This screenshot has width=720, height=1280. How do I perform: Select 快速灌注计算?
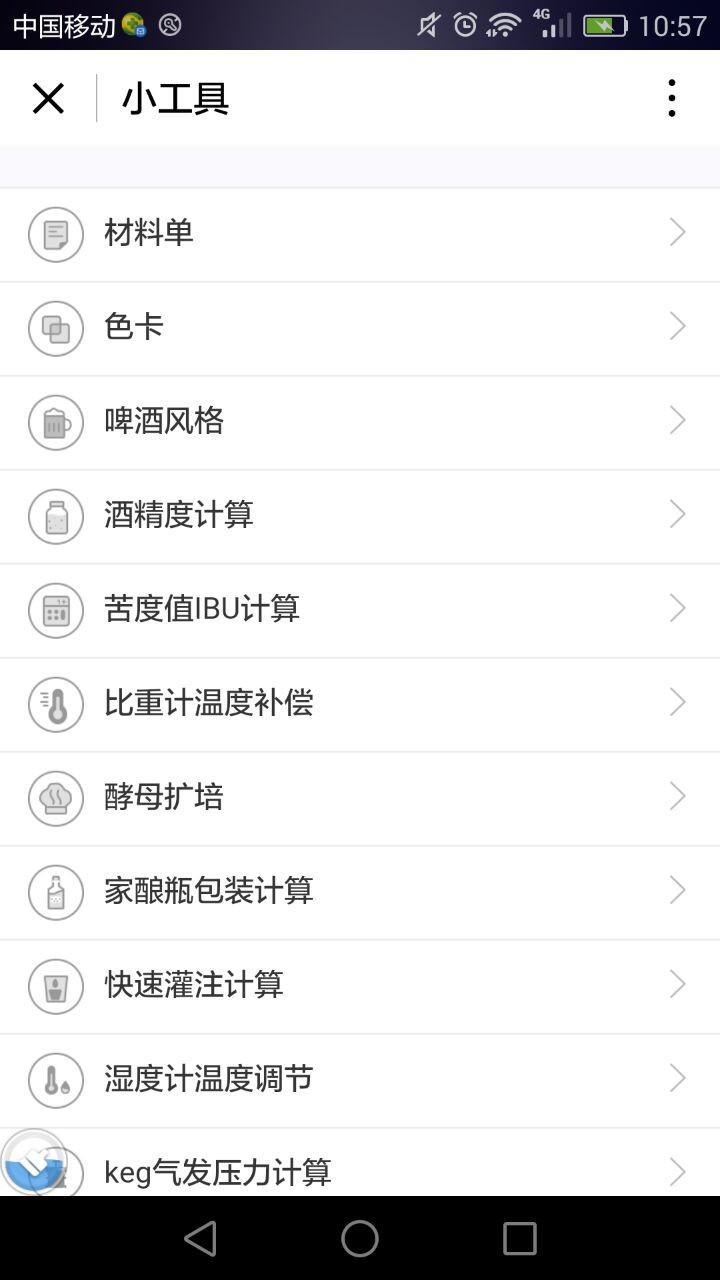tap(360, 986)
